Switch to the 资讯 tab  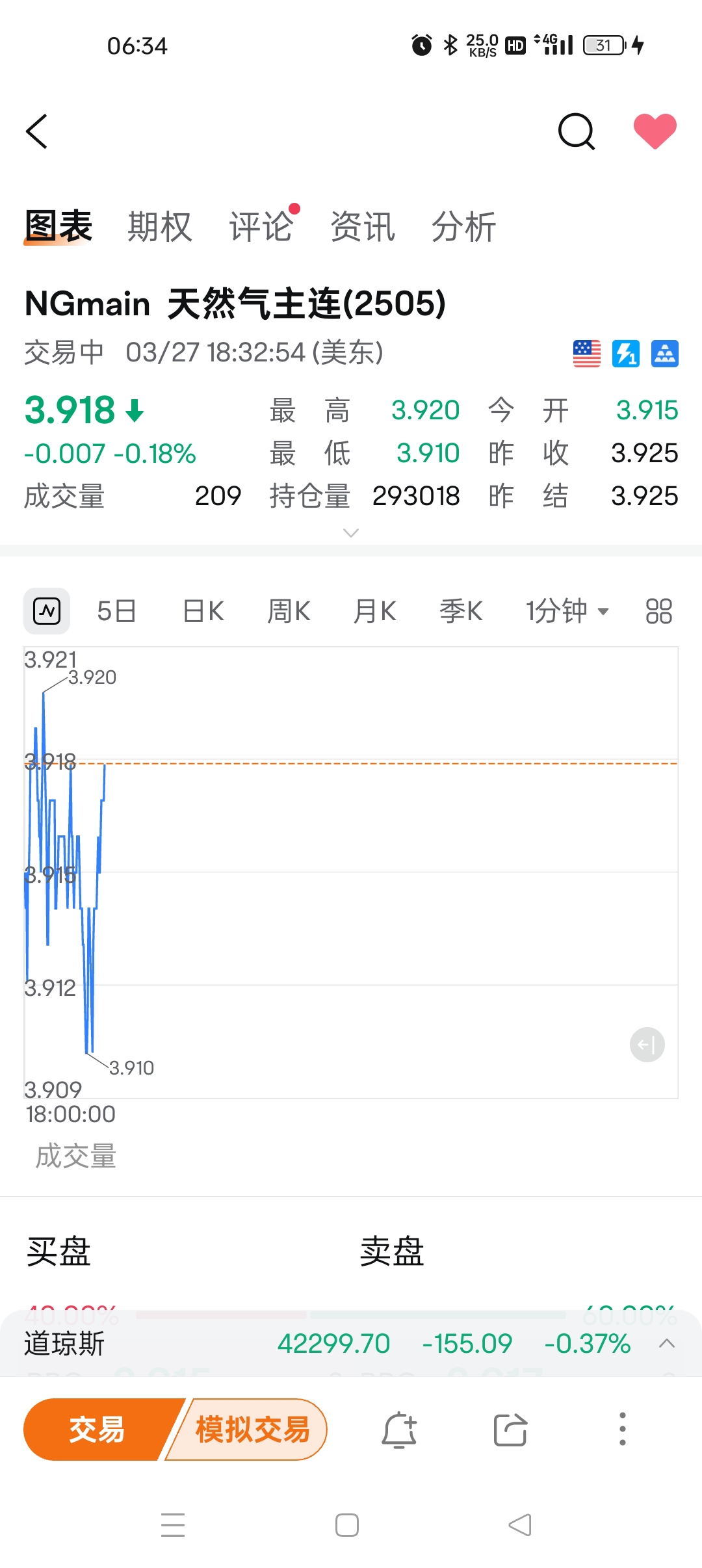click(363, 227)
